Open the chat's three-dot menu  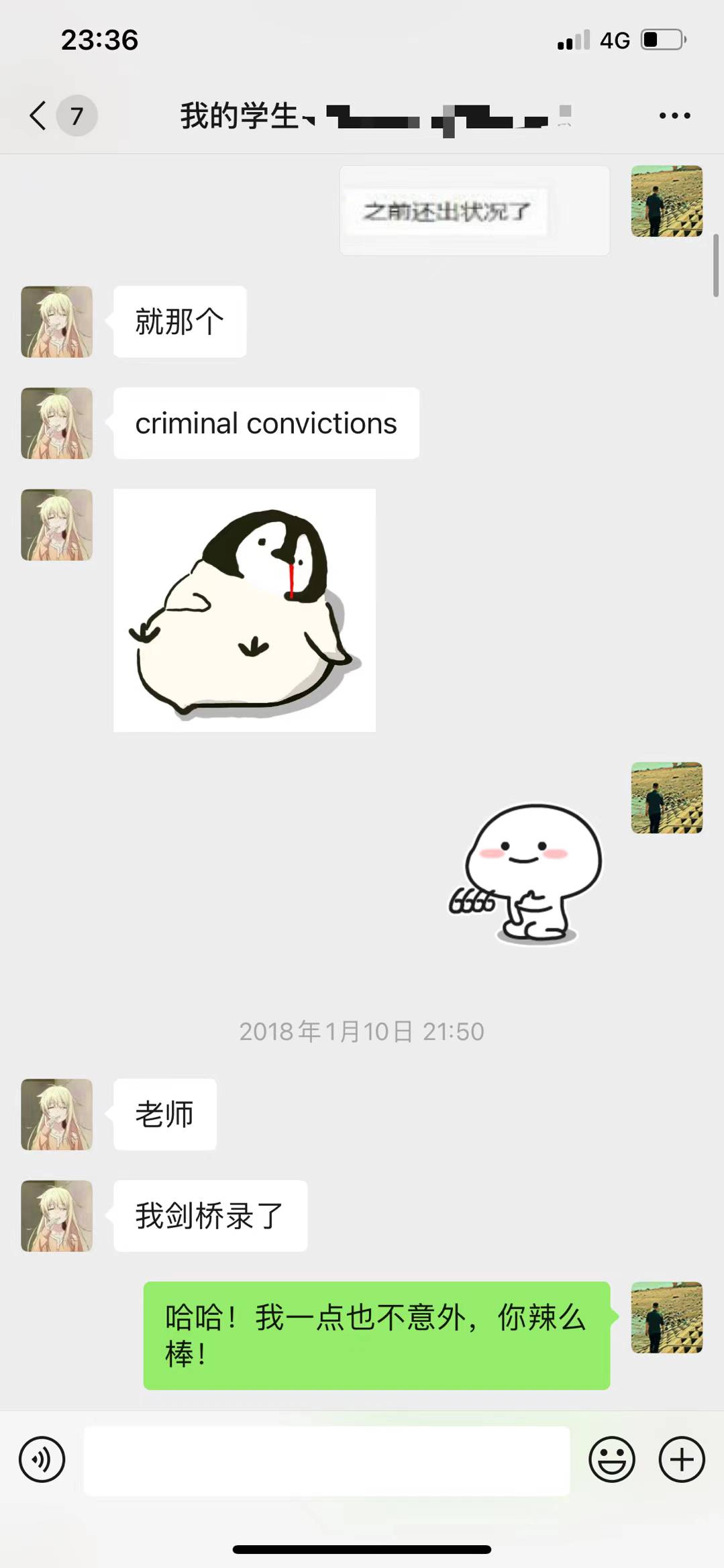[x=674, y=116]
